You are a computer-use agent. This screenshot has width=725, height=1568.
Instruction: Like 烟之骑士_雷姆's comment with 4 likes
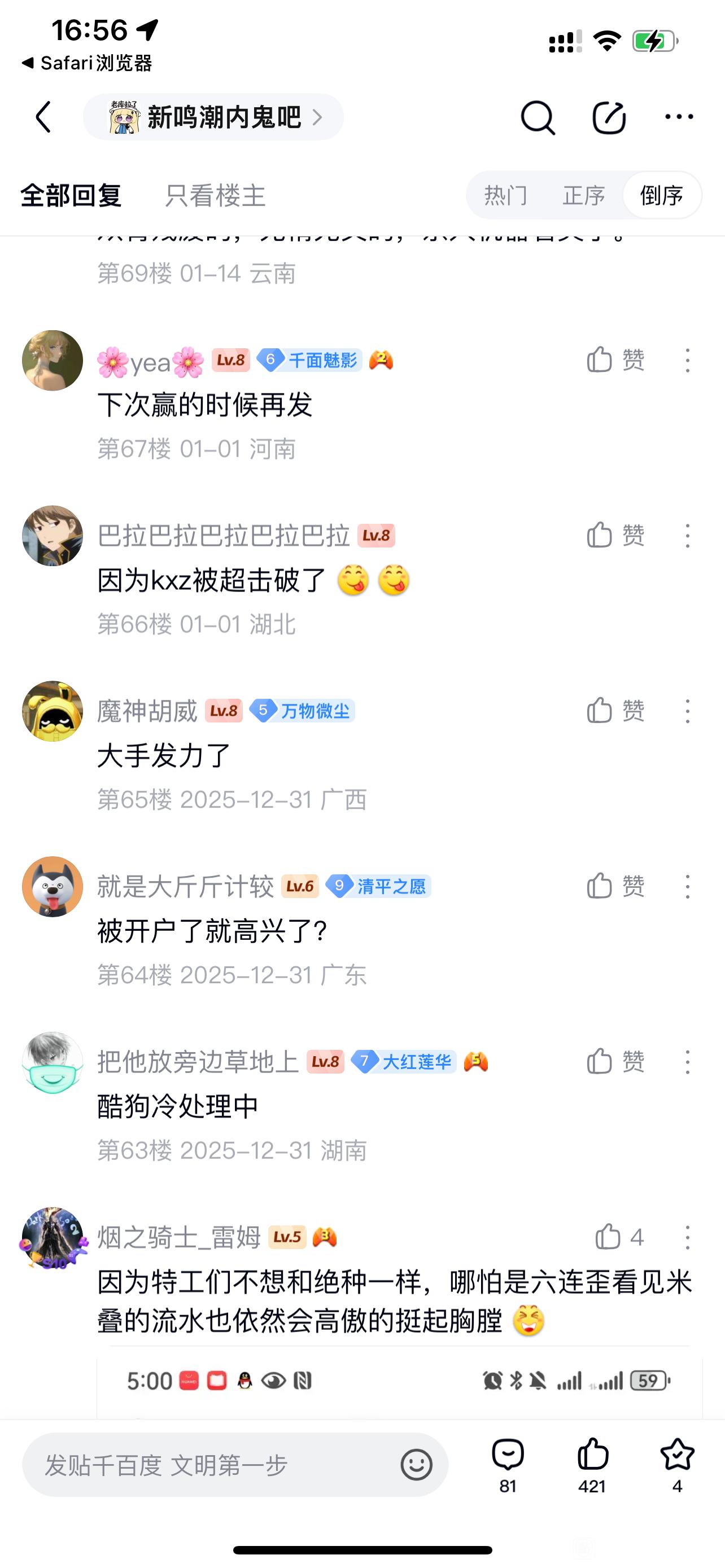618,1237
